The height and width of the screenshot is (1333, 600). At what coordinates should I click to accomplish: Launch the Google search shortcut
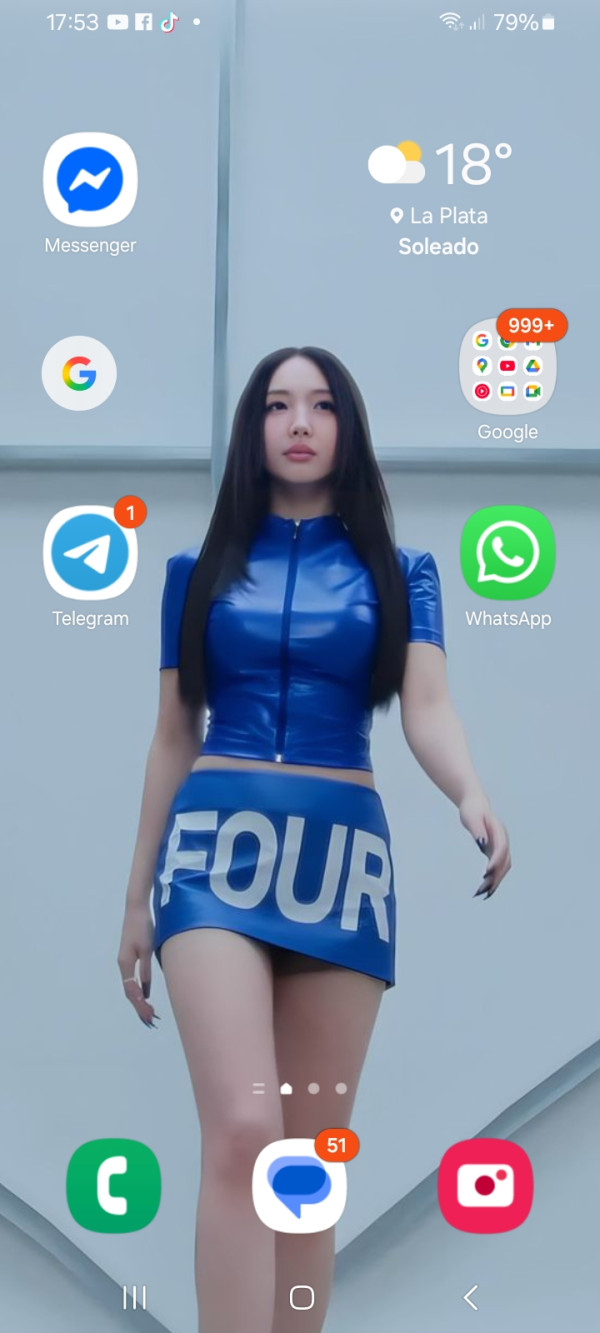coord(79,374)
